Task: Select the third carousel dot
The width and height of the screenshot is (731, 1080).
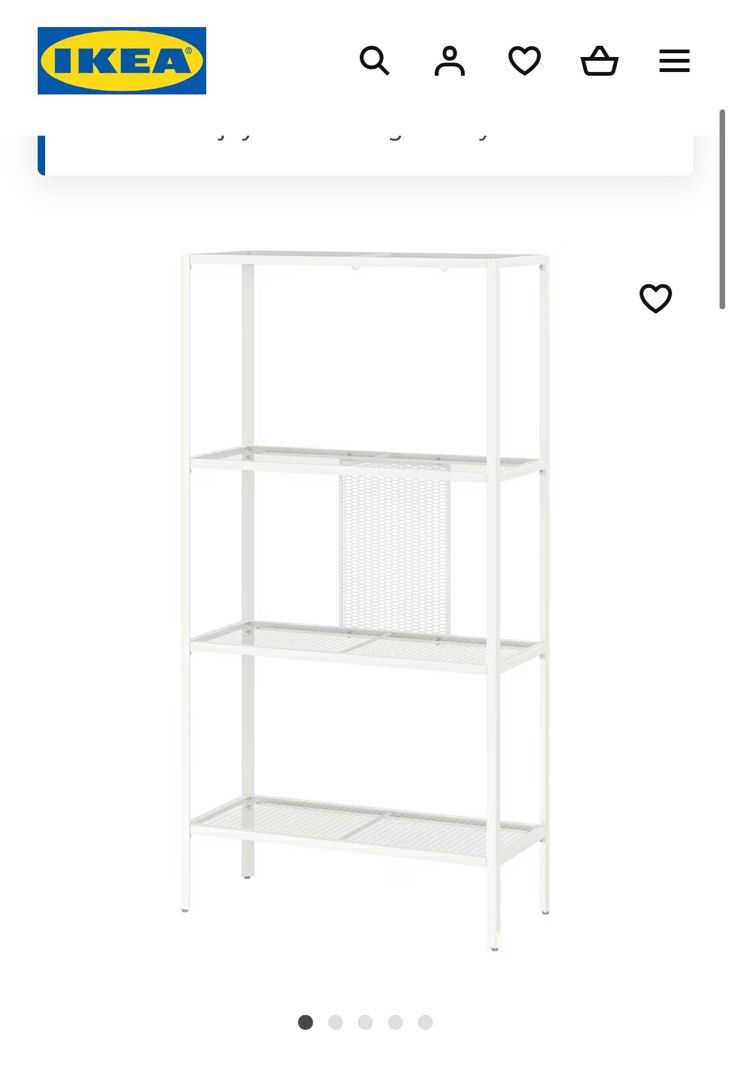Action: point(366,1023)
